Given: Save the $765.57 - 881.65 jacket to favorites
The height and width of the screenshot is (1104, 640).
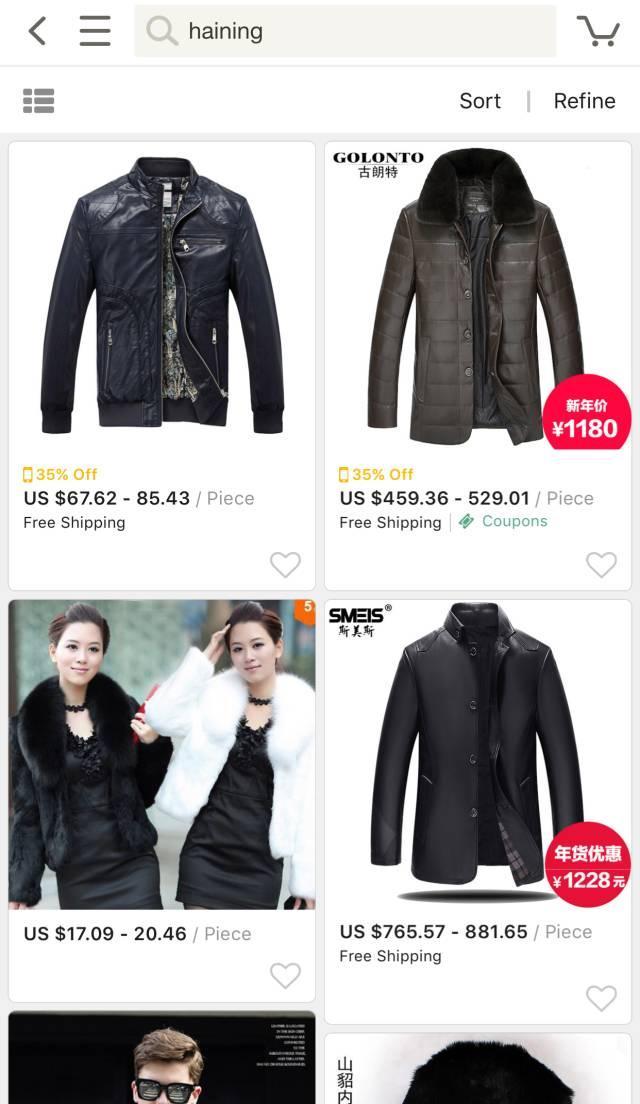Looking at the screenshot, I should 601,997.
